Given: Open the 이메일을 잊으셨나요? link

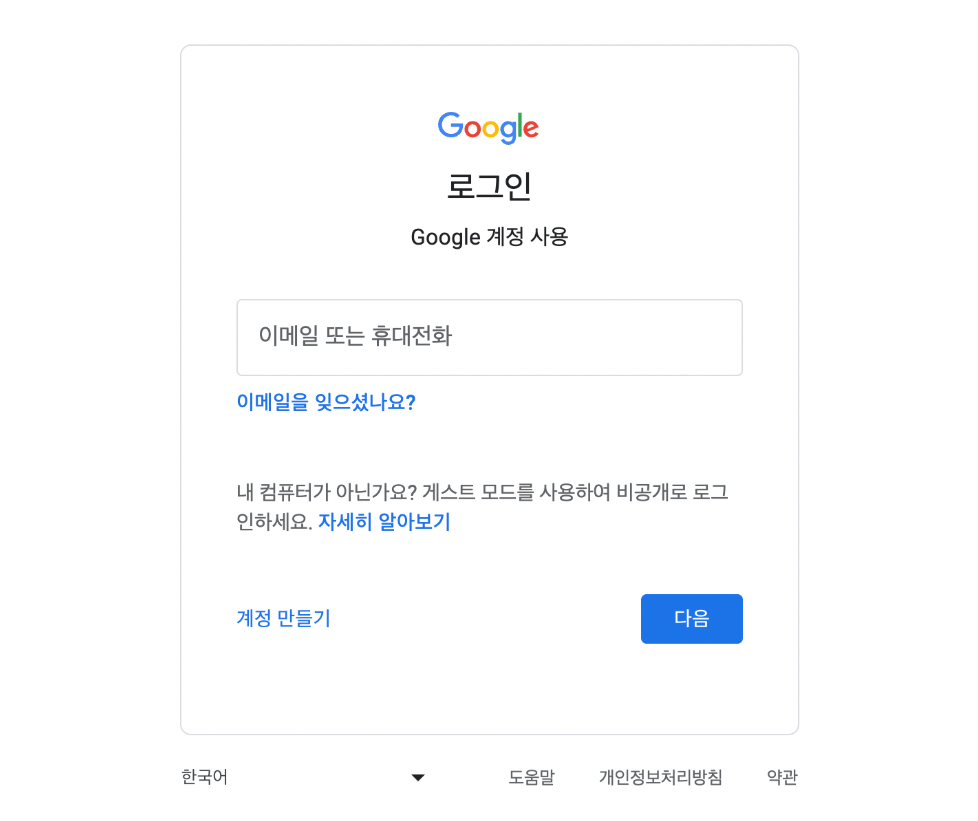Looking at the screenshot, I should (326, 402).
